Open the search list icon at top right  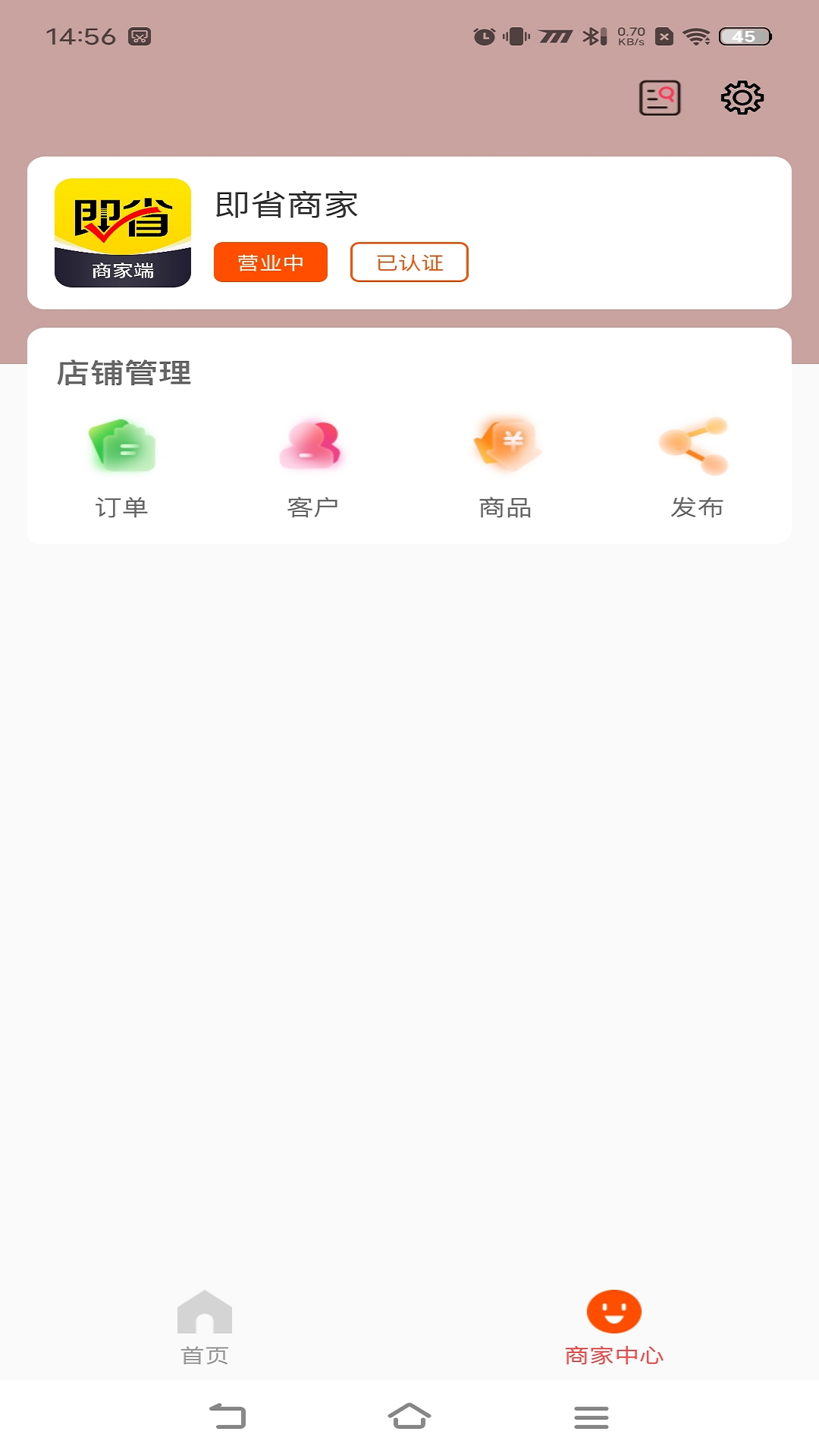(x=659, y=97)
